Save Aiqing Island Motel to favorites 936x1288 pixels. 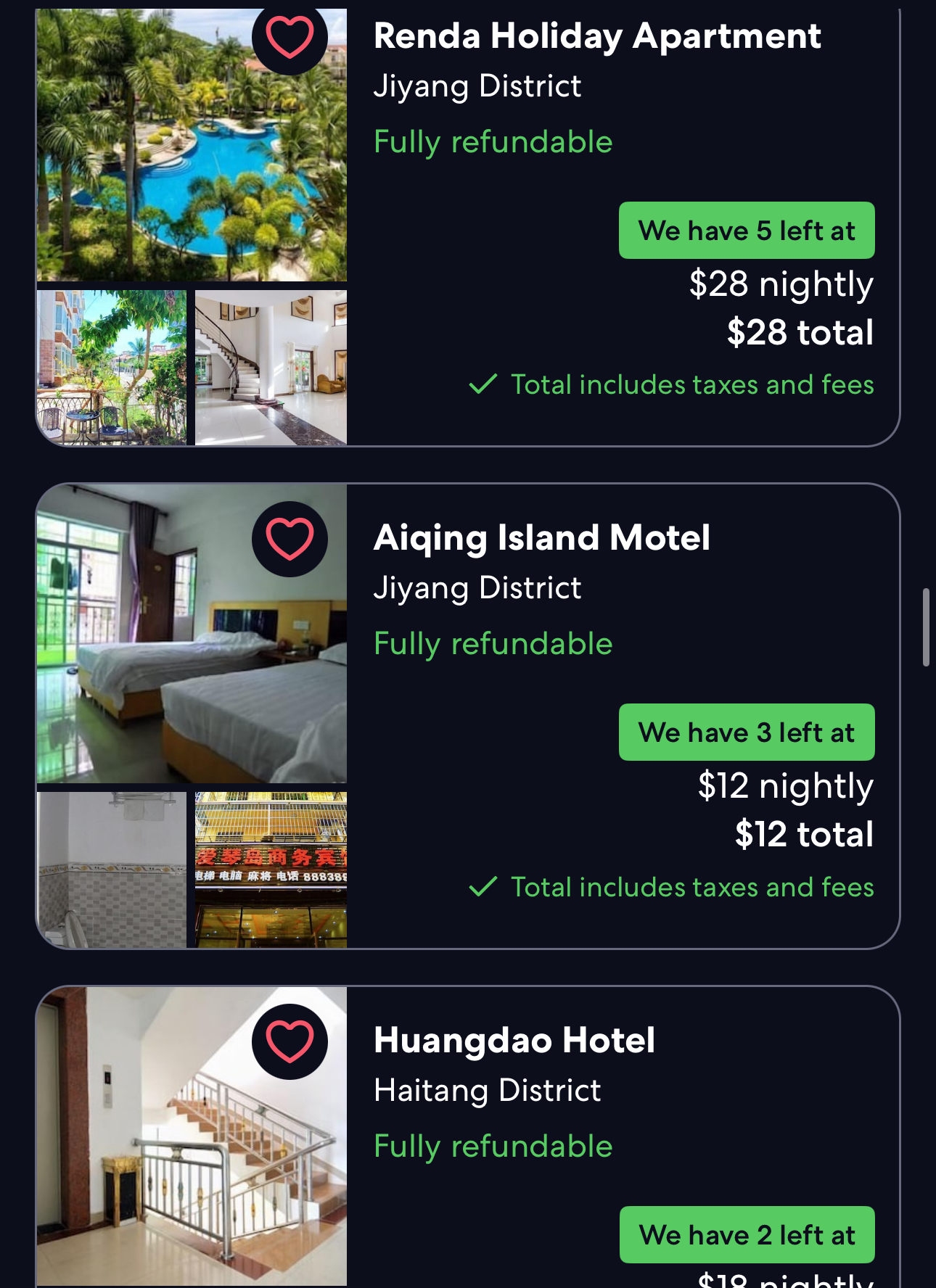pos(290,539)
